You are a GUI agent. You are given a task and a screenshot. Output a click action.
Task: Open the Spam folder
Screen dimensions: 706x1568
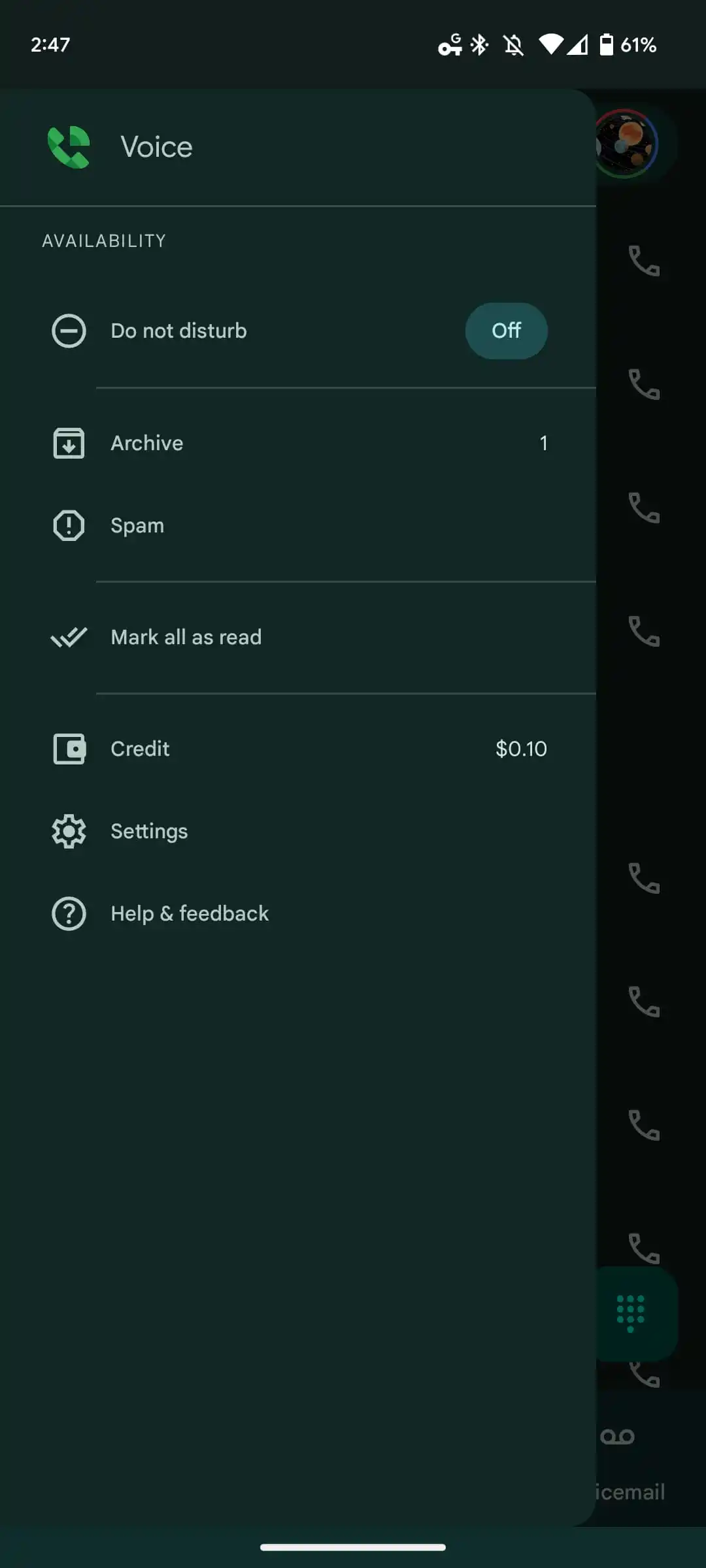[137, 525]
